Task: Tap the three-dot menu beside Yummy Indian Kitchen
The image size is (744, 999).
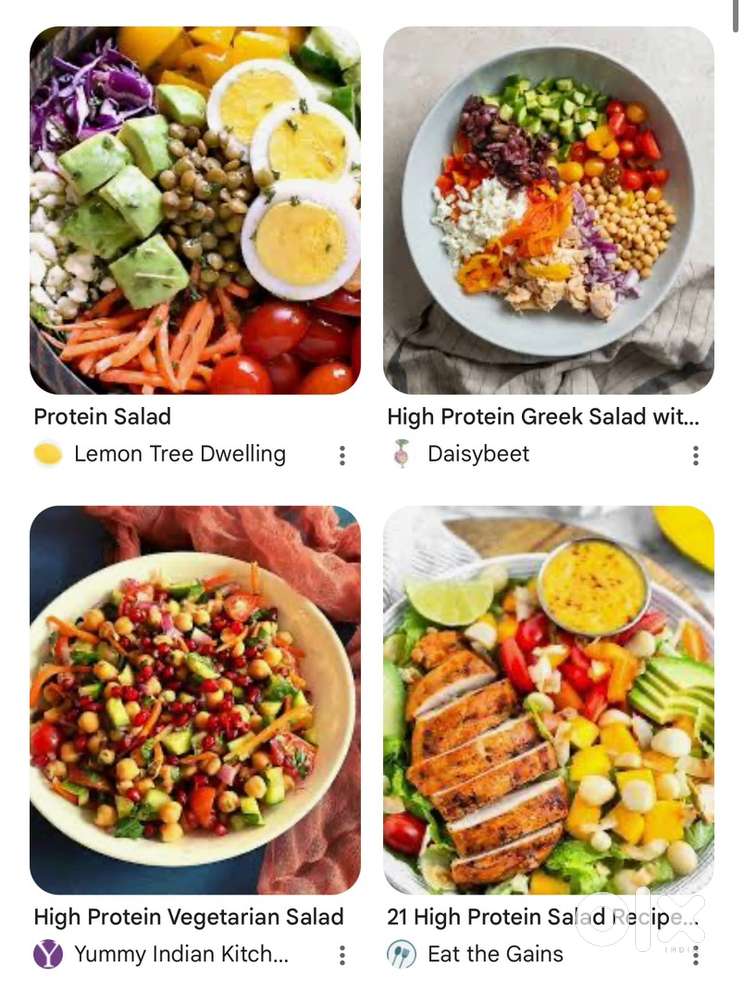Action: coord(342,956)
